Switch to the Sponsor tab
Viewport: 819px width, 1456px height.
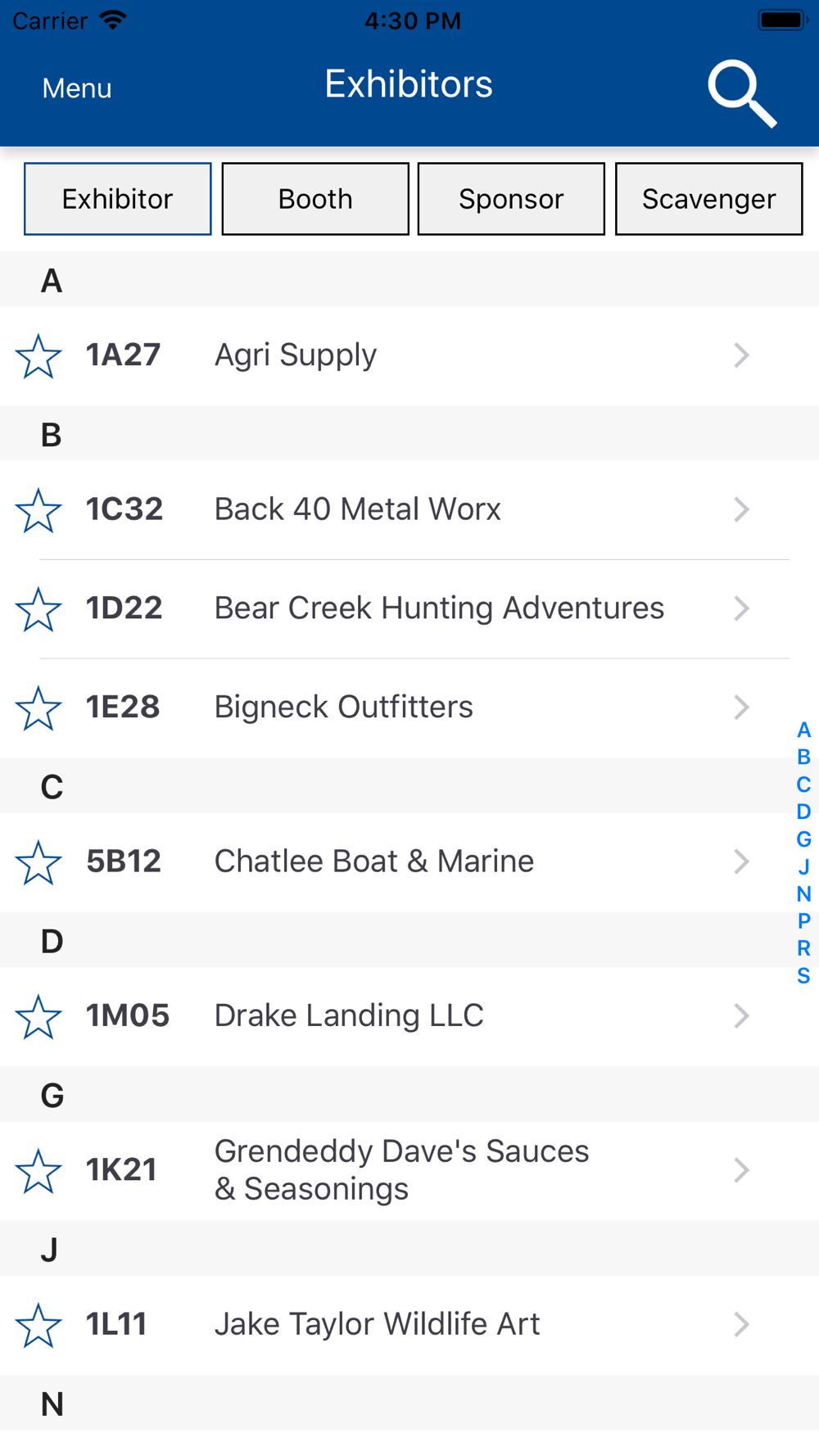(511, 199)
